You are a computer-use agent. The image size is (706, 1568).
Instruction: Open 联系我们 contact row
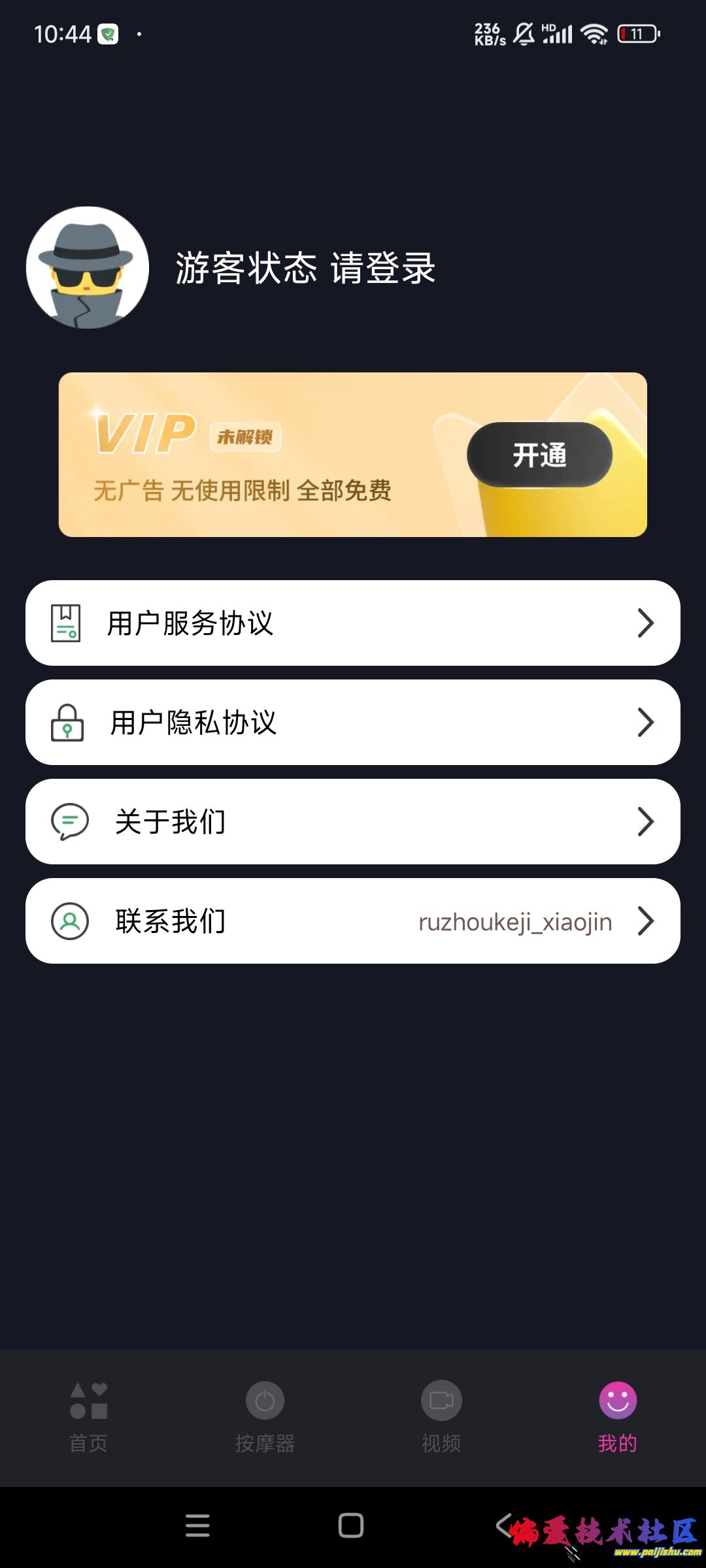pos(353,921)
